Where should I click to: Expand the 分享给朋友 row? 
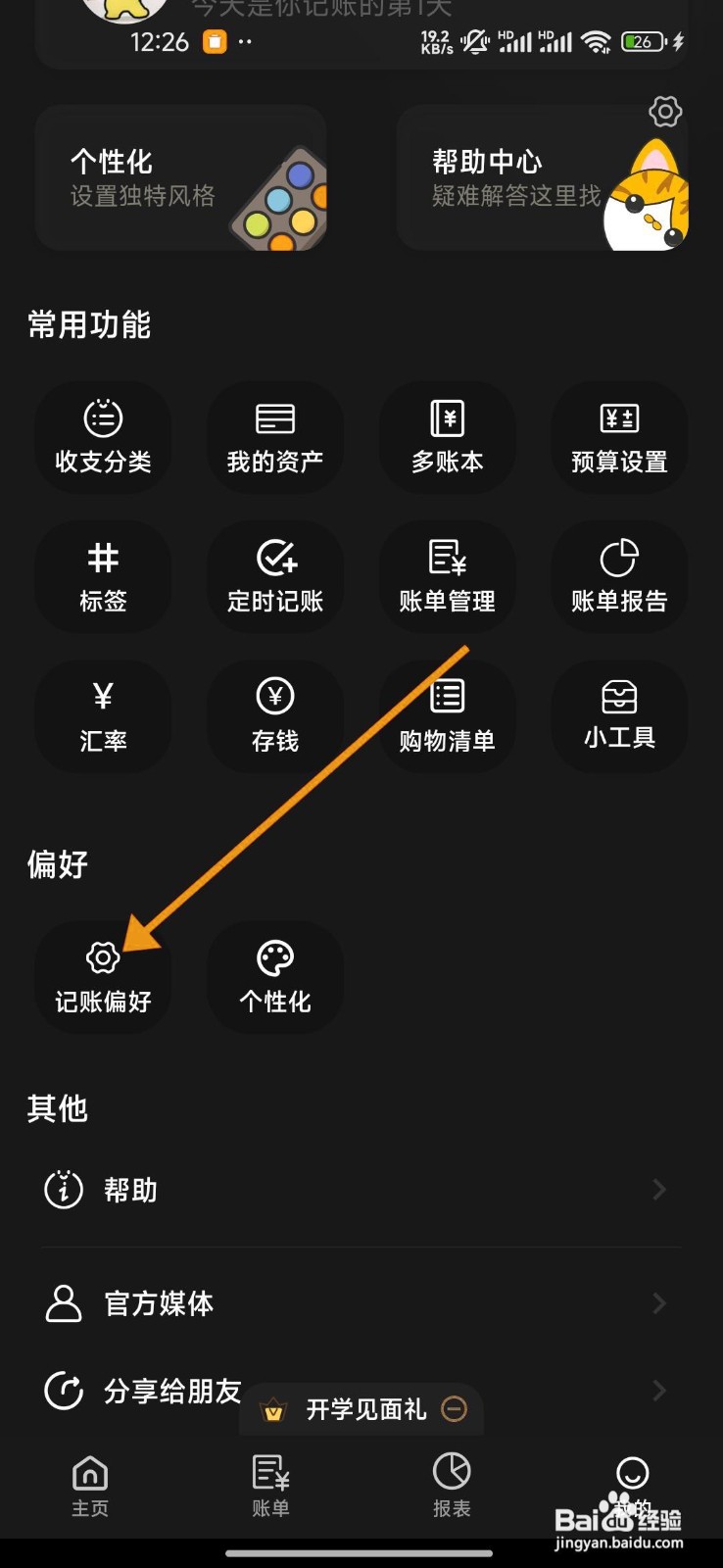pyautogui.click(x=659, y=1391)
